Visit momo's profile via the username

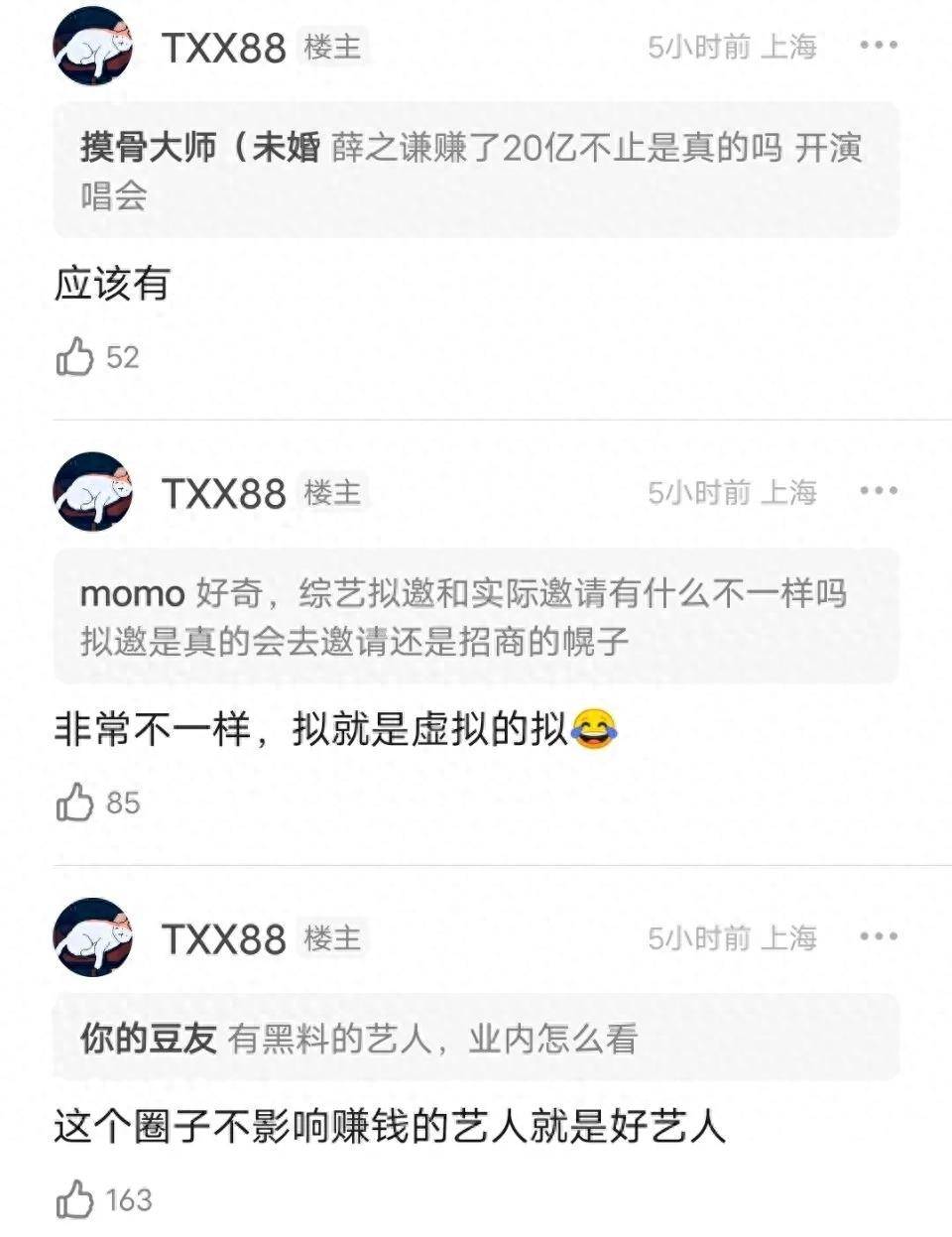pos(132,594)
